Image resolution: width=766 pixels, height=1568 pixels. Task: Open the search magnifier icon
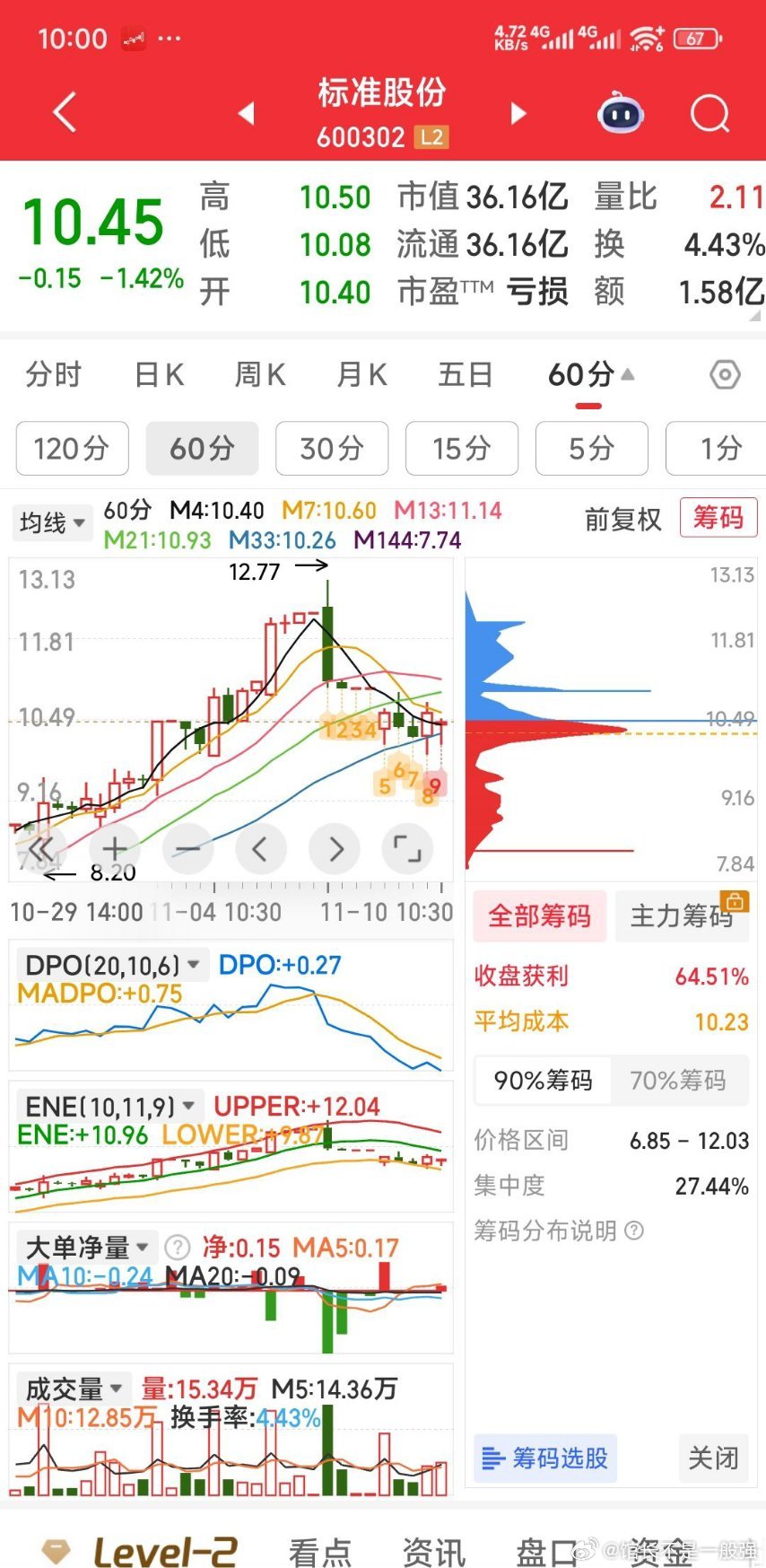tap(709, 114)
